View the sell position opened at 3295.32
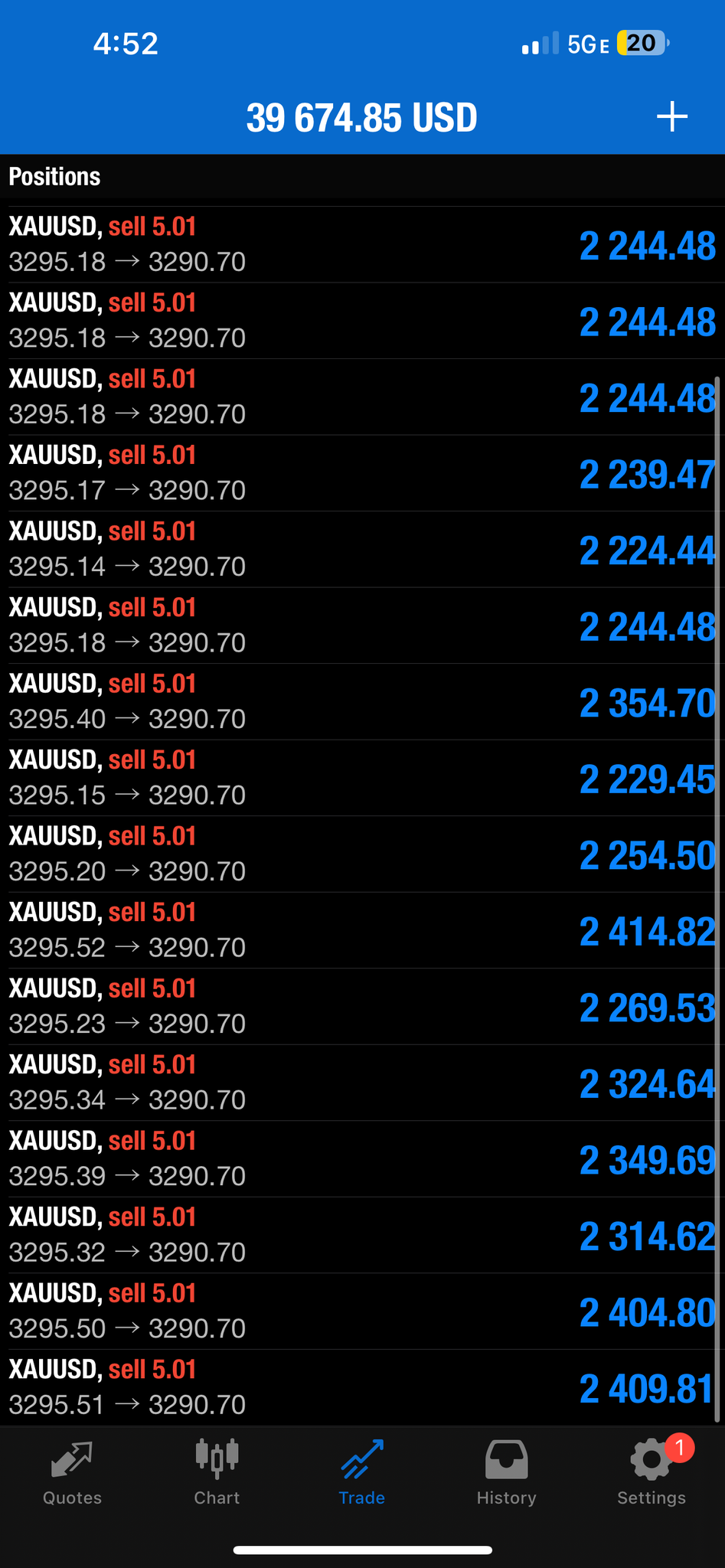The image size is (725, 1568). (x=360, y=1235)
